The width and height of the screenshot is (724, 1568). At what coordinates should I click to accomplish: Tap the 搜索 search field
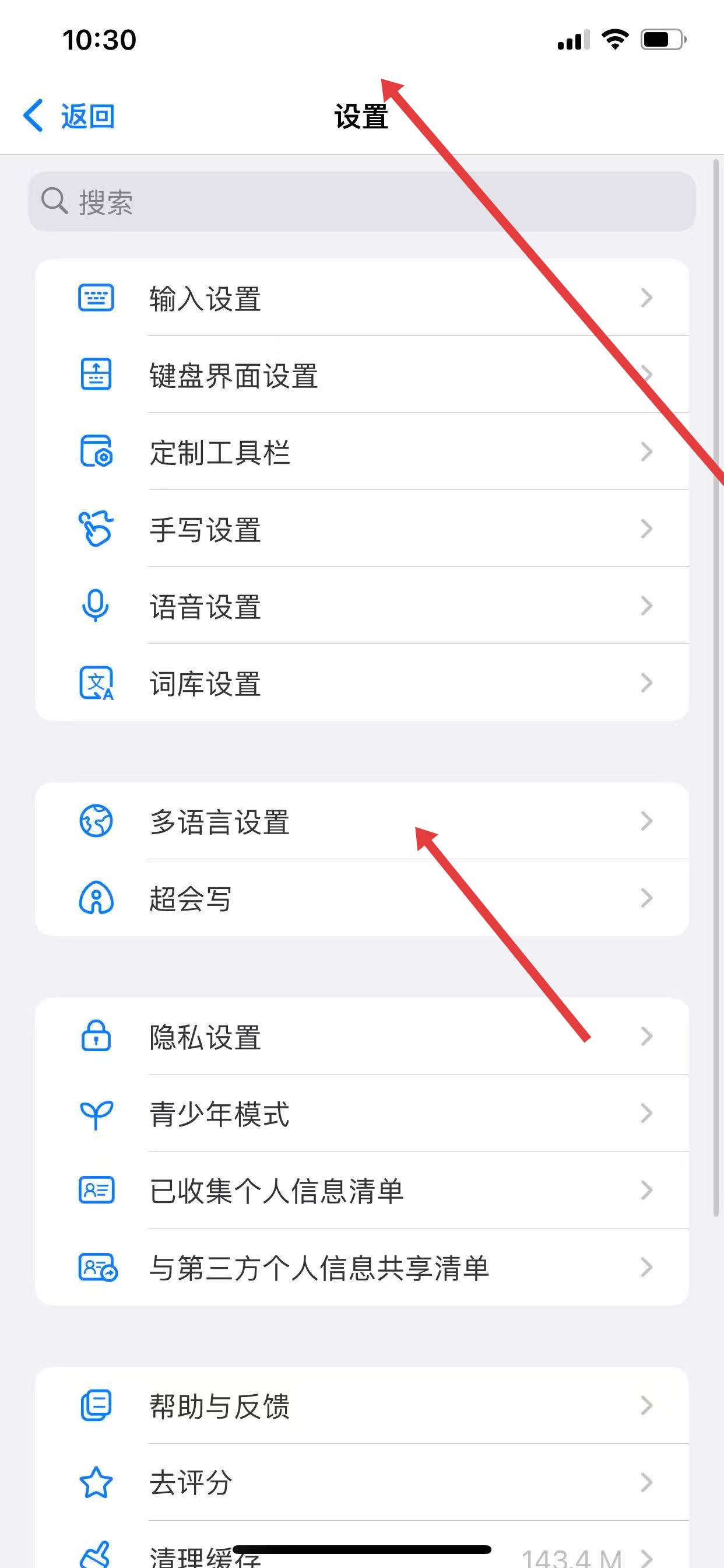click(x=361, y=201)
